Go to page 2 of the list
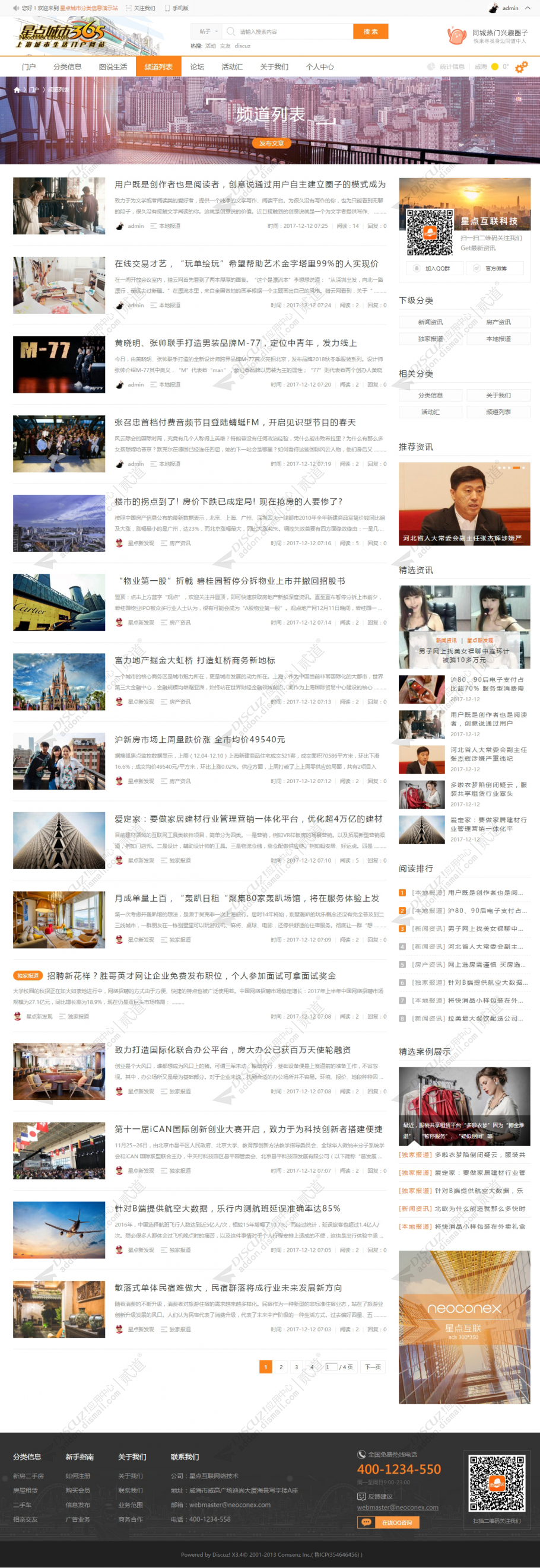540x1568 pixels. (281, 1367)
